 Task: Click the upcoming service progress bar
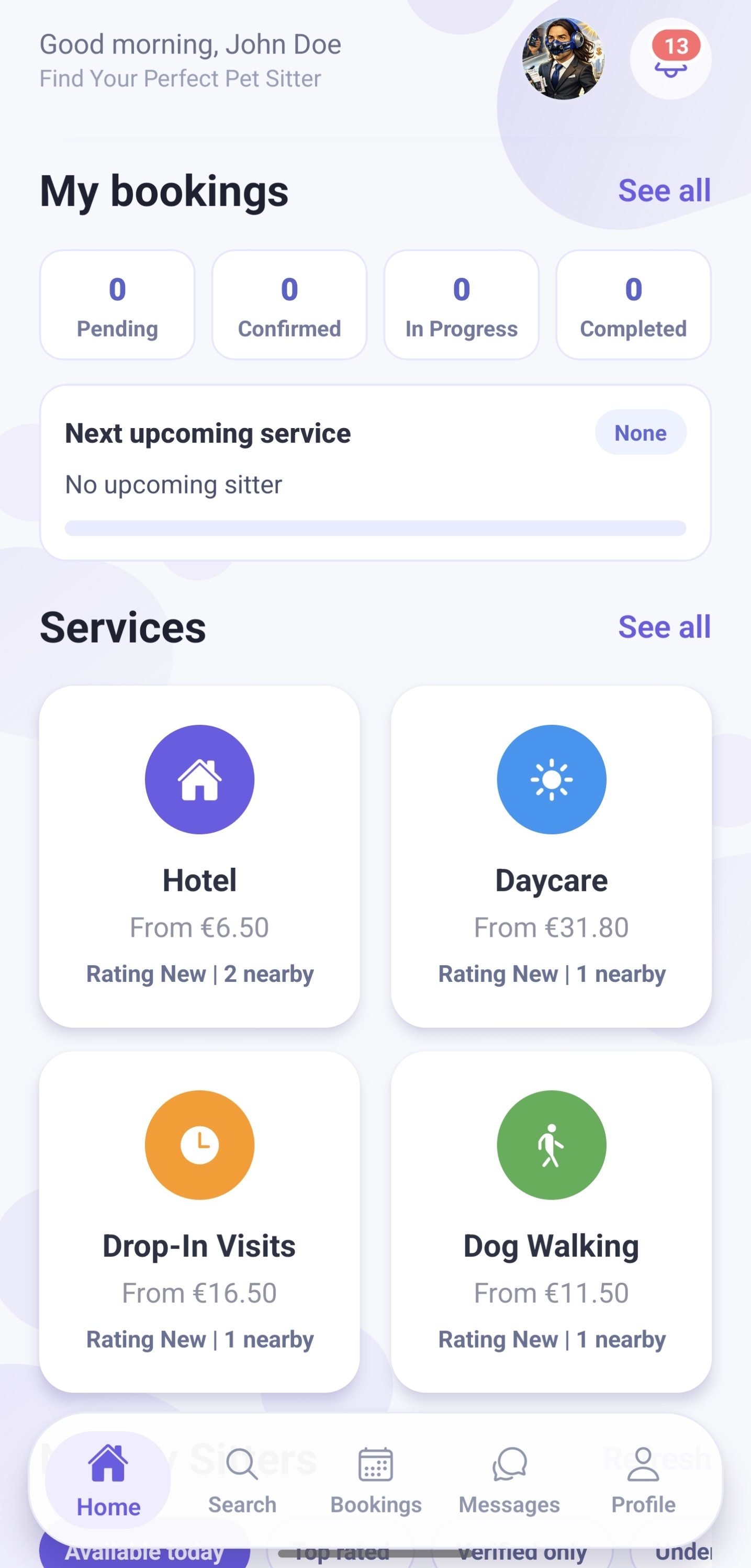(x=376, y=527)
